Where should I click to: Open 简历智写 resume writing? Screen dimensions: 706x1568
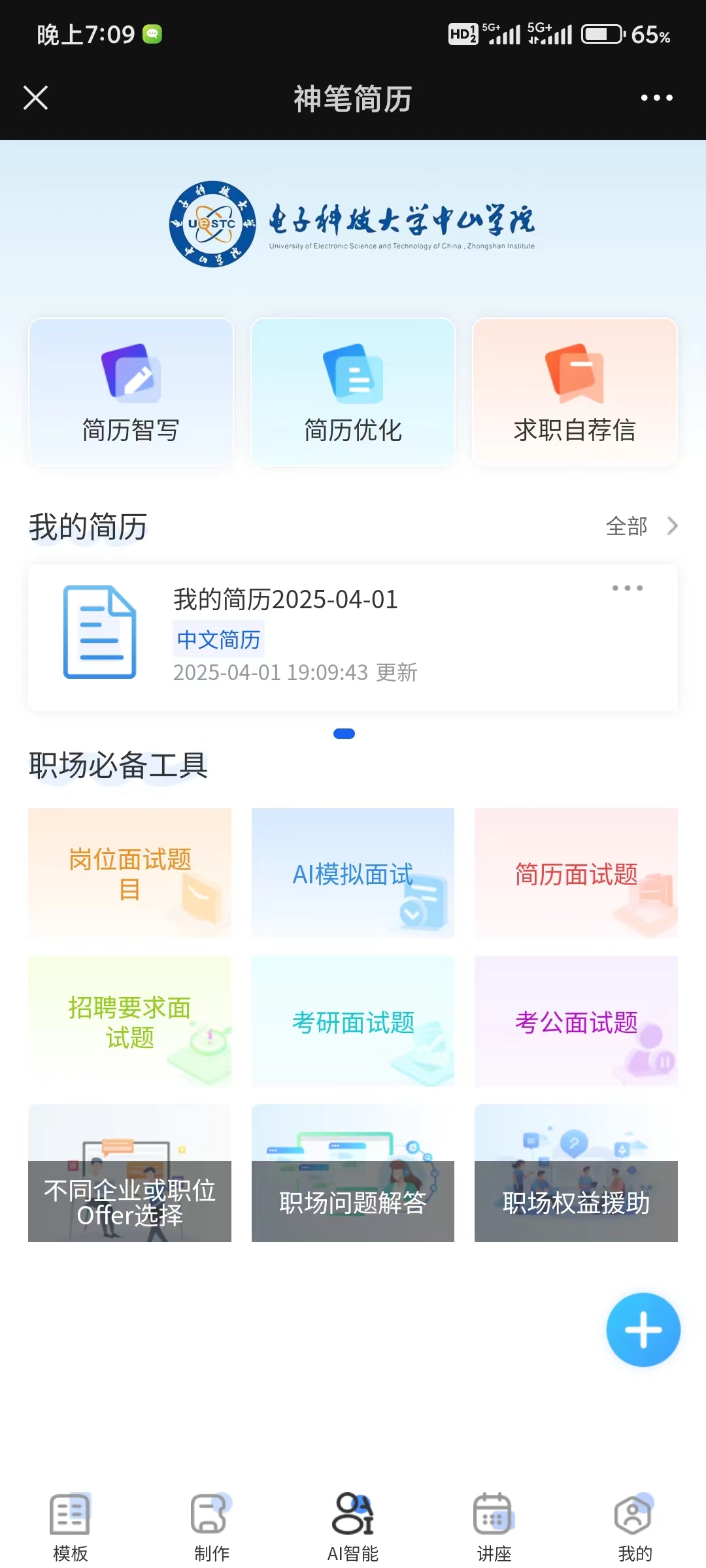[x=131, y=392]
